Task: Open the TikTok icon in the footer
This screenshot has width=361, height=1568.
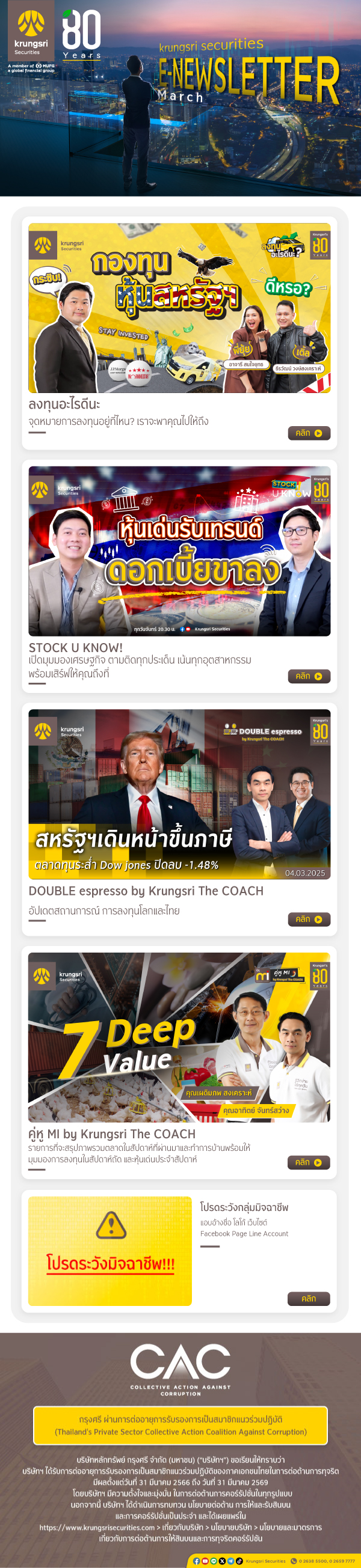Action: (239, 1561)
